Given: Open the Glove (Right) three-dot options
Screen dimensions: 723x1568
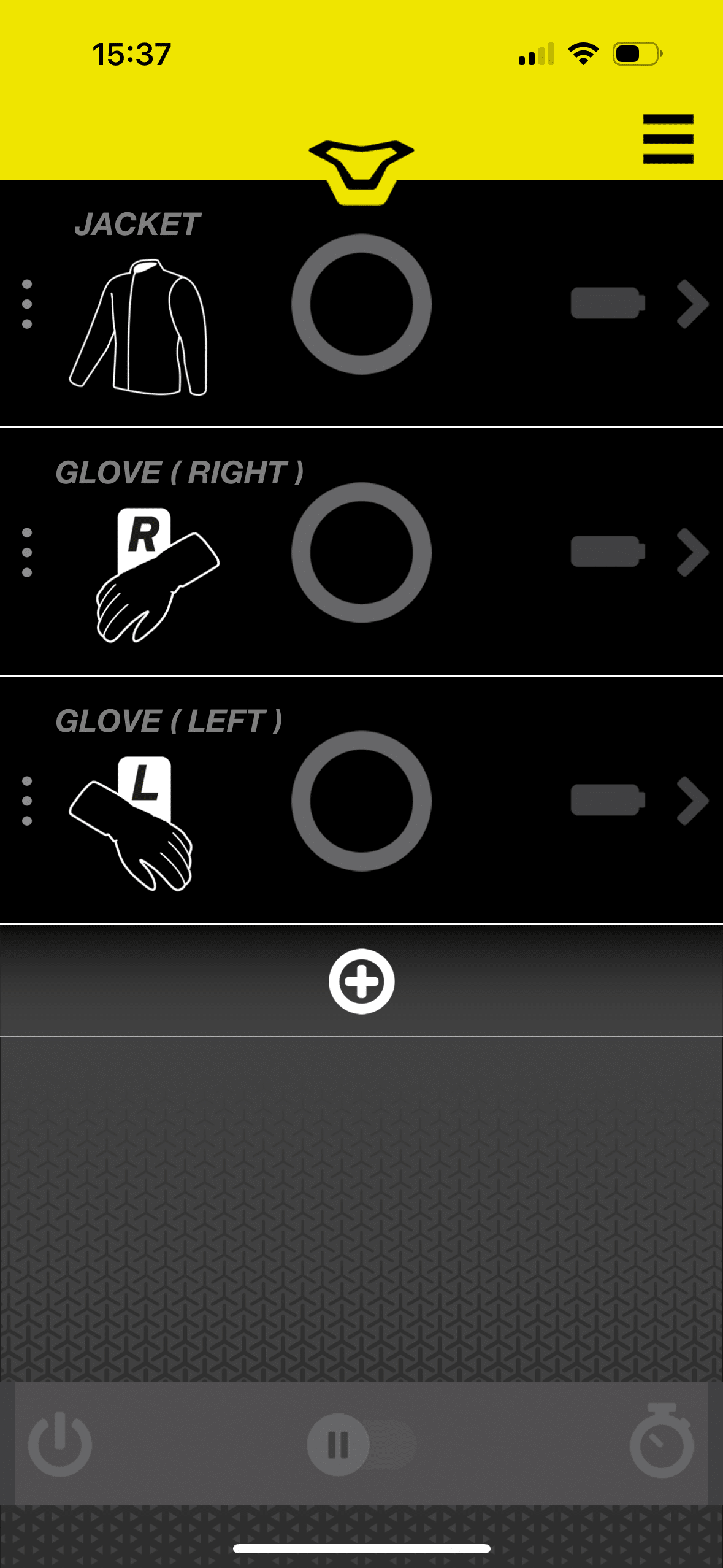Looking at the screenshot, I should [x=27, y=552].
